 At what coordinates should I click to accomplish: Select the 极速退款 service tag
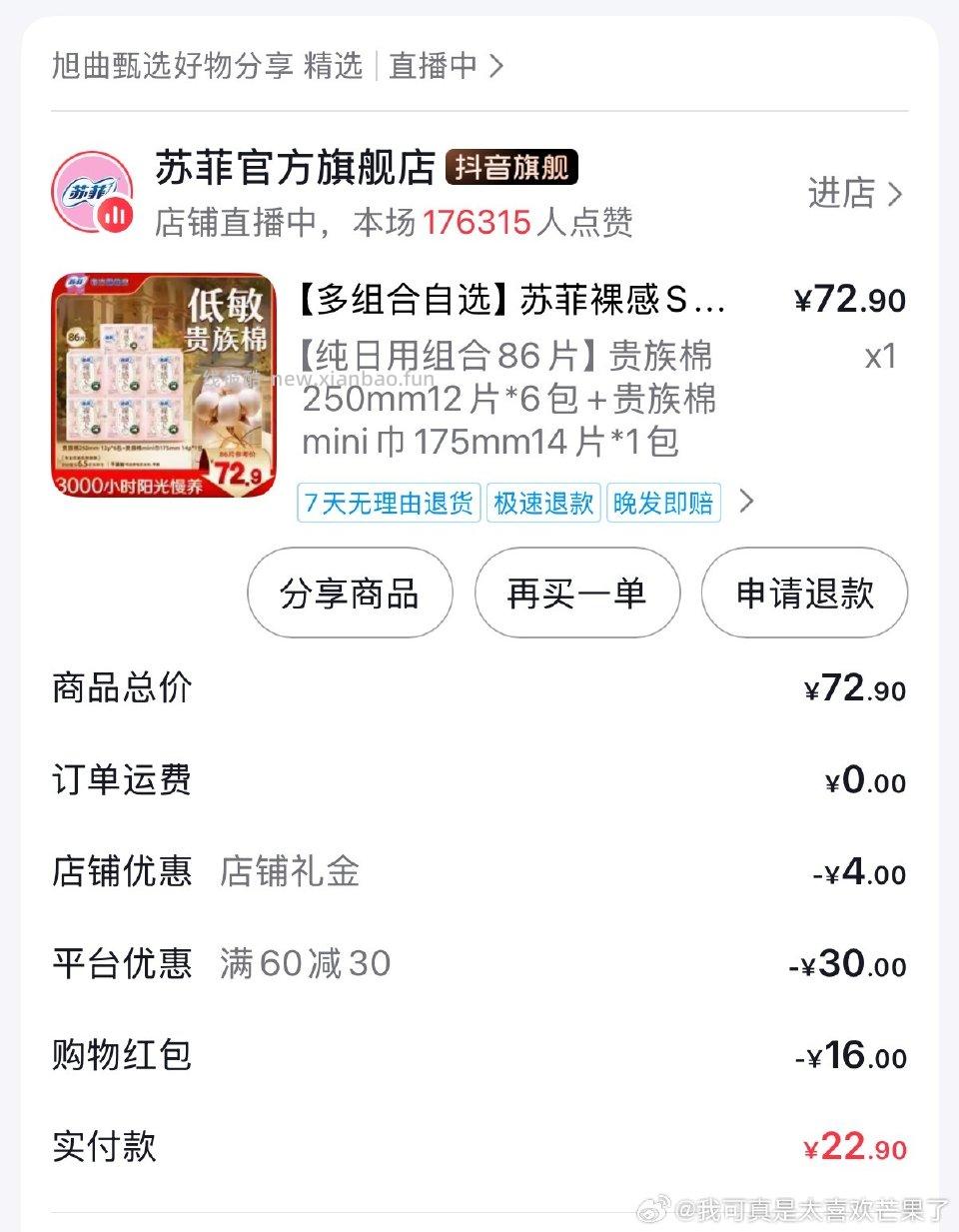tap(542, 503)
